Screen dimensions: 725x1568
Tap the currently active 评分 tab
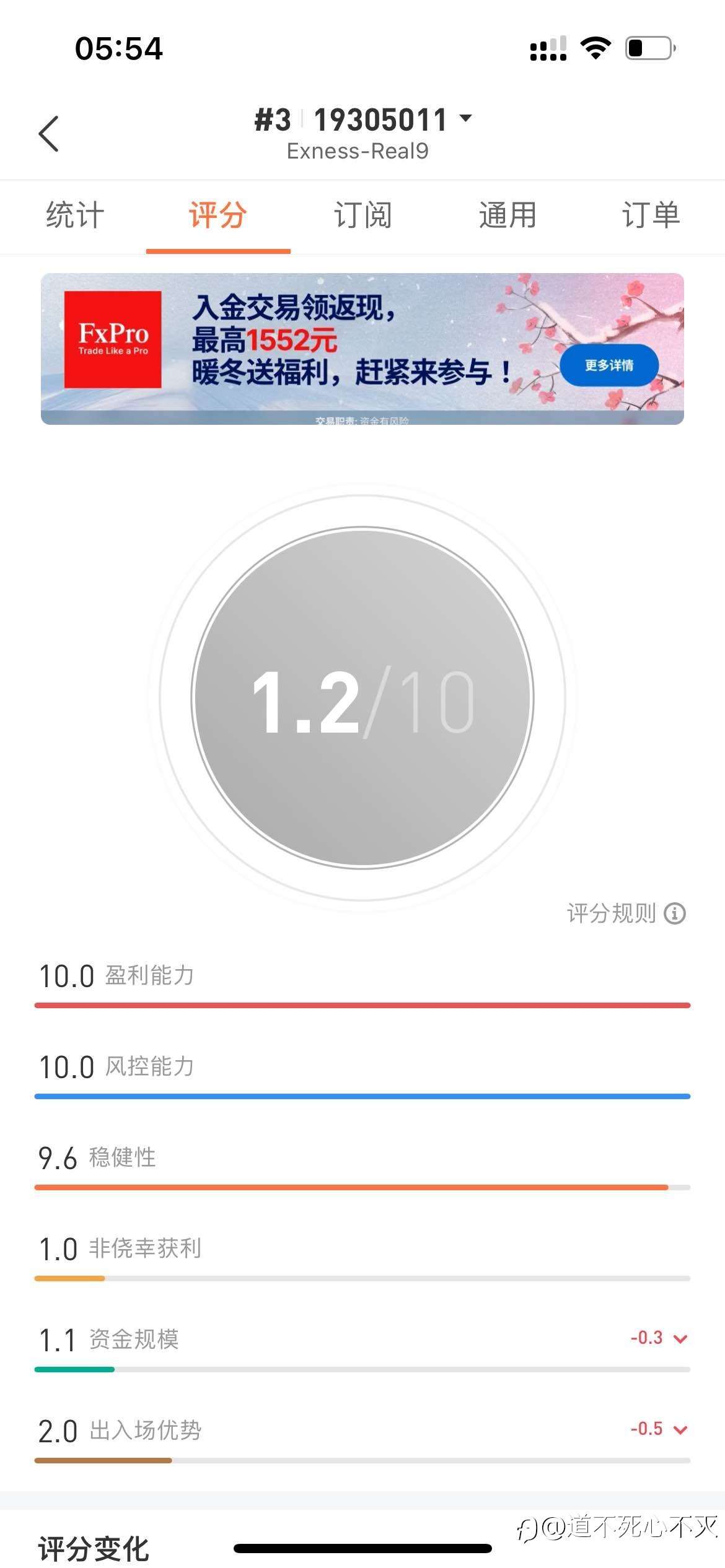(218, 215)
